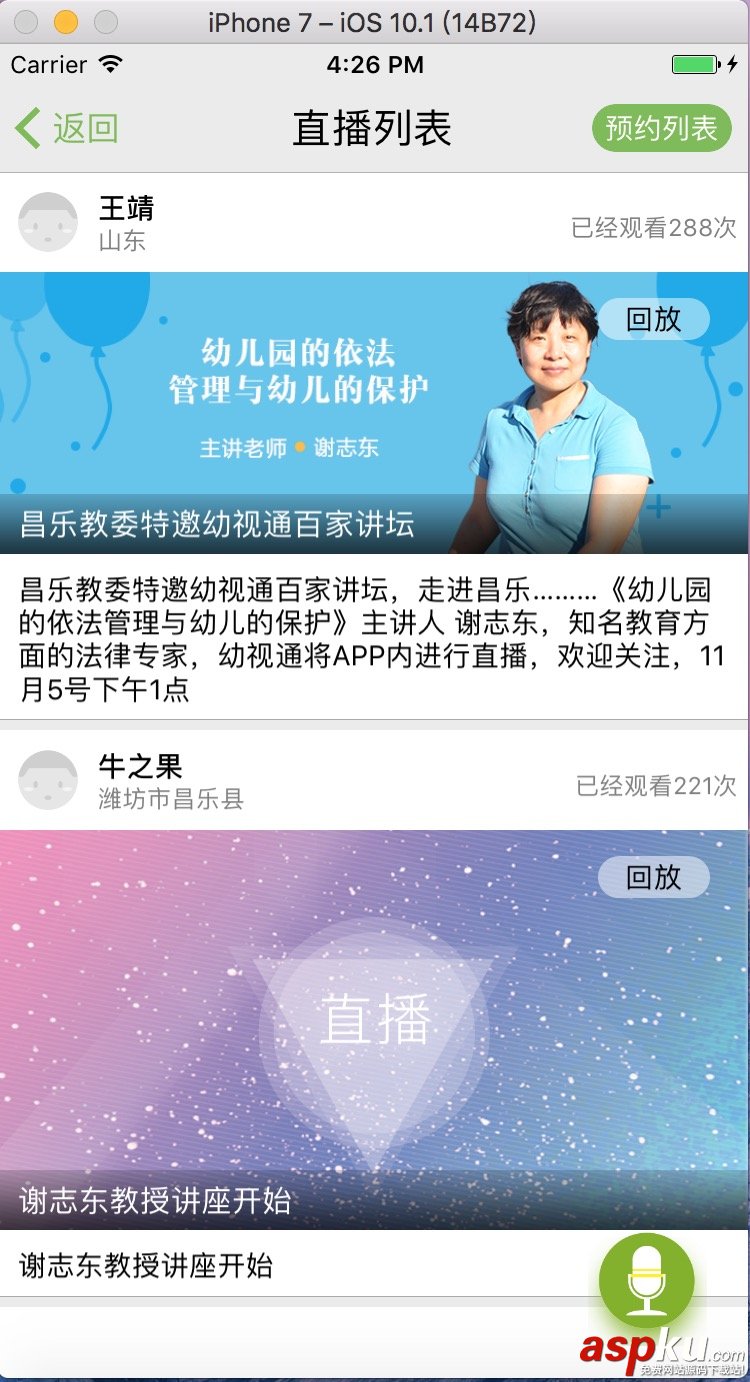This screenshot has height=1382, width=750.
Task: View 王靖's profile avatar
Action: click(x=48, y=222)
